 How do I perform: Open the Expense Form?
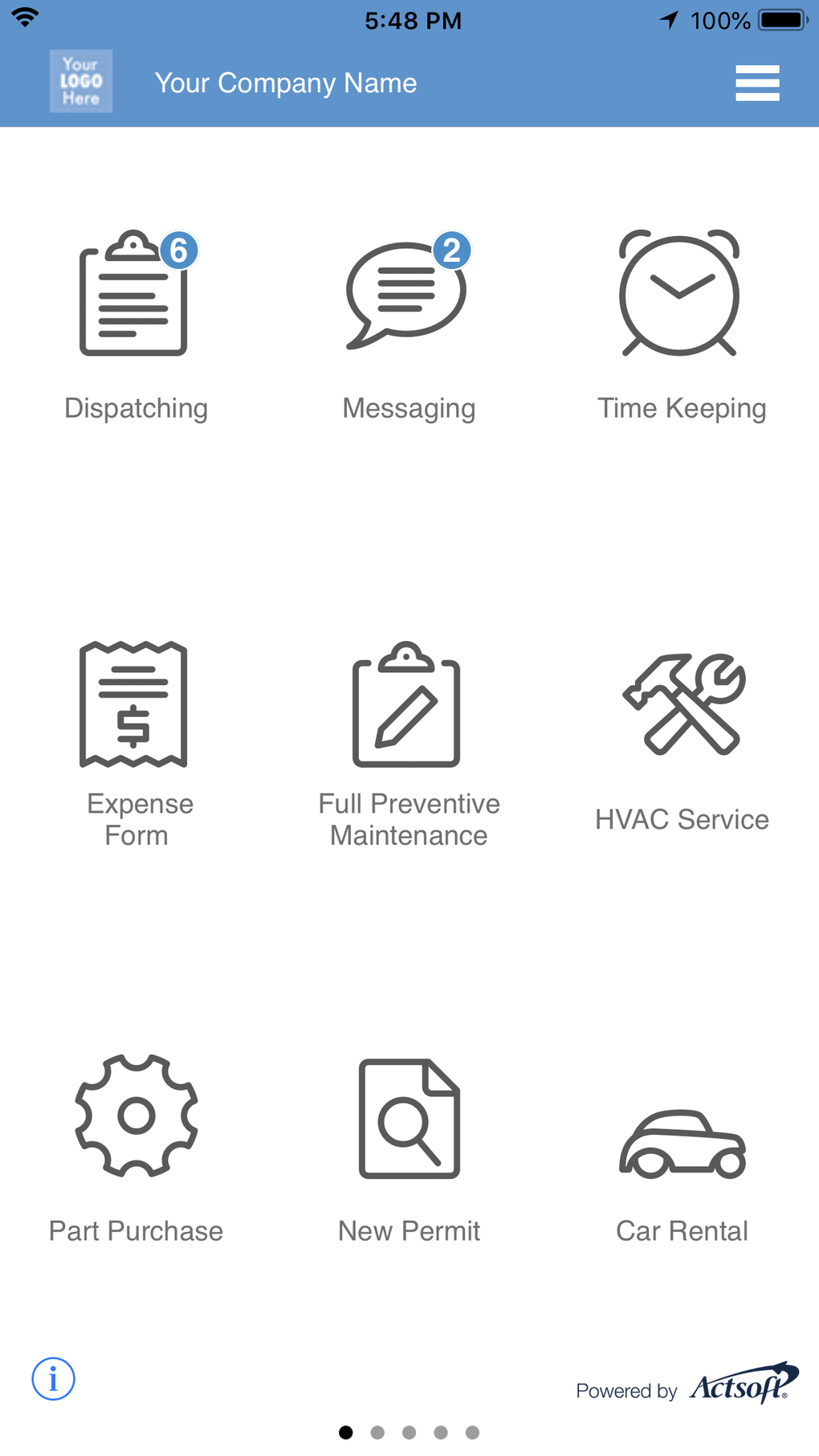[136, 744]
